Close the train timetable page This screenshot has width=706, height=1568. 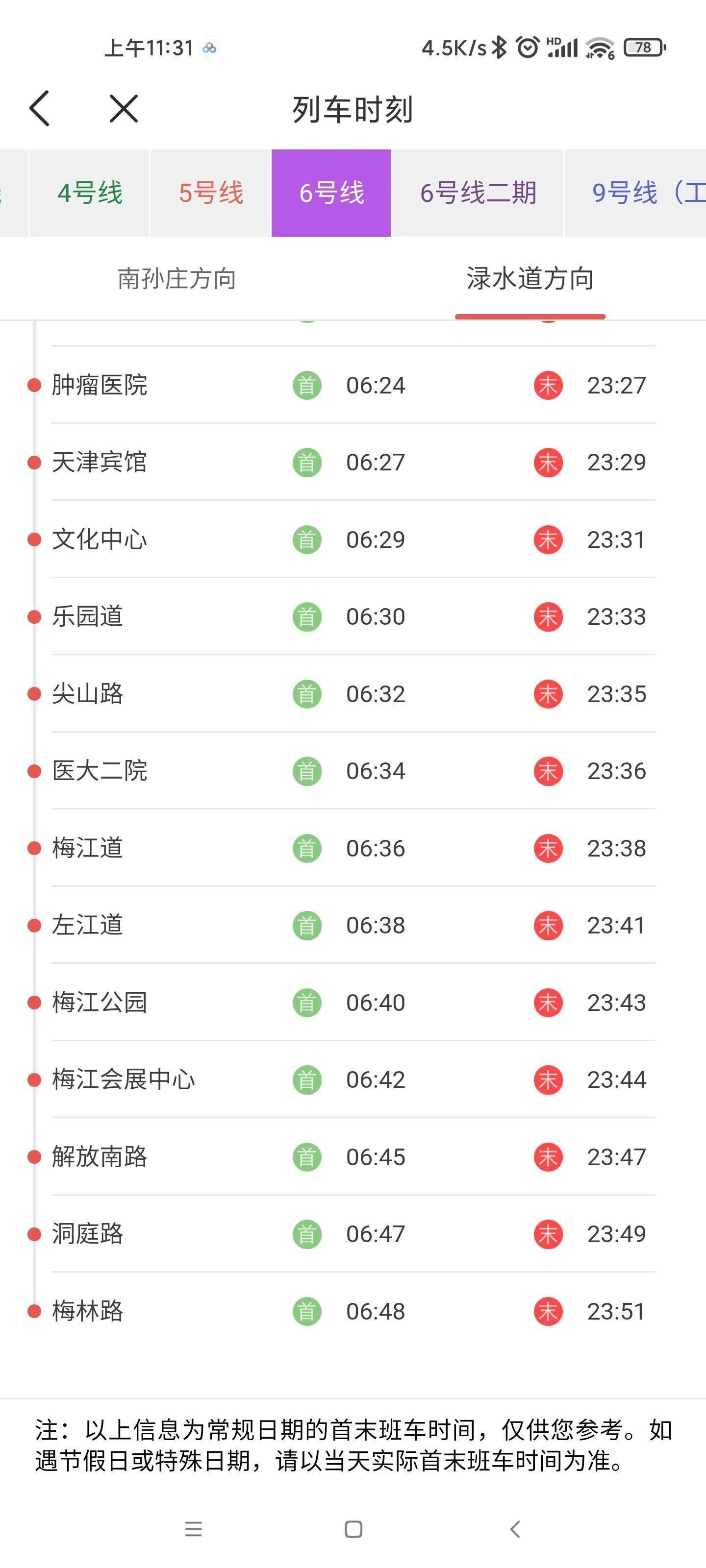(x=124, y=109)
